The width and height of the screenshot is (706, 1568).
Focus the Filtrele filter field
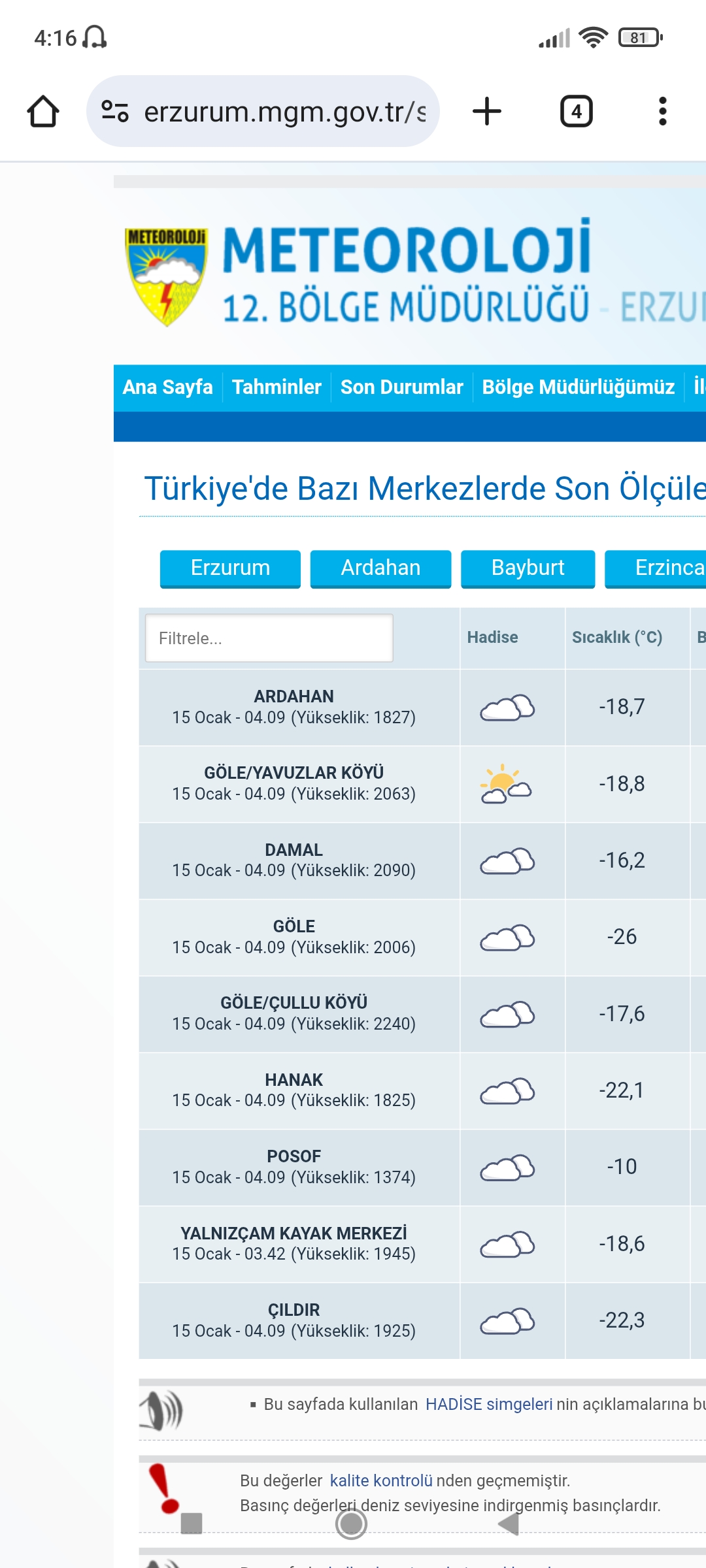(269, 638)
